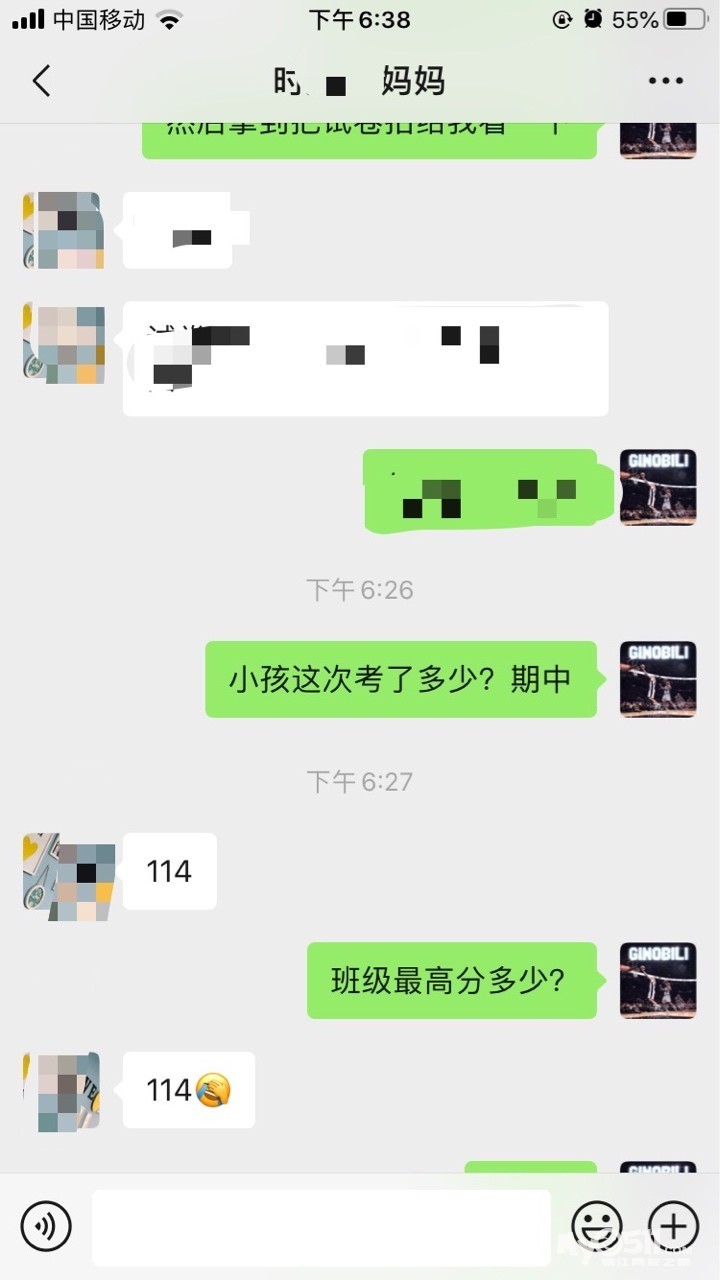Go back to the chat list

41,81
